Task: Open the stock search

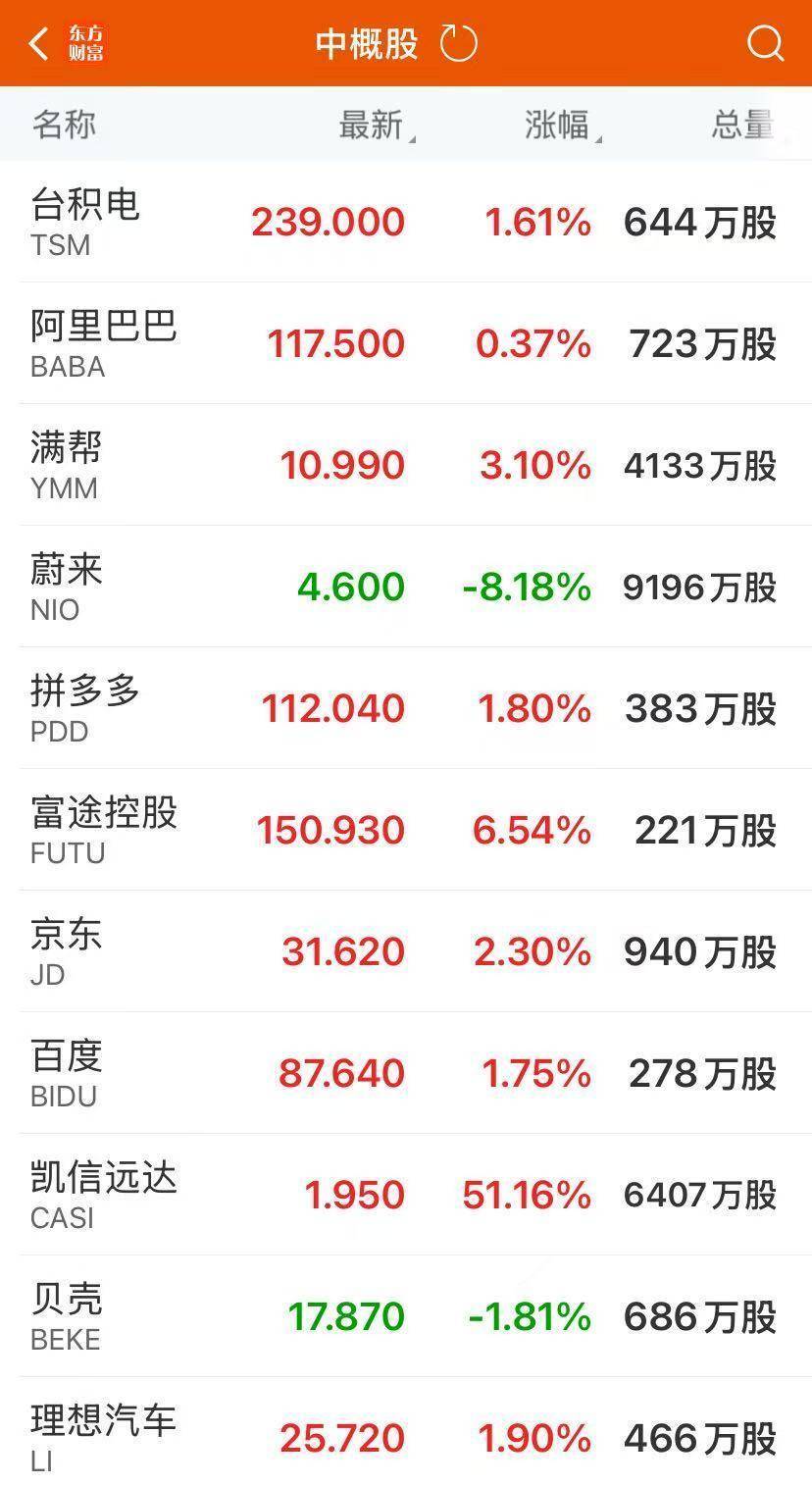Action: pyautogui.click(x=763, y=42)
